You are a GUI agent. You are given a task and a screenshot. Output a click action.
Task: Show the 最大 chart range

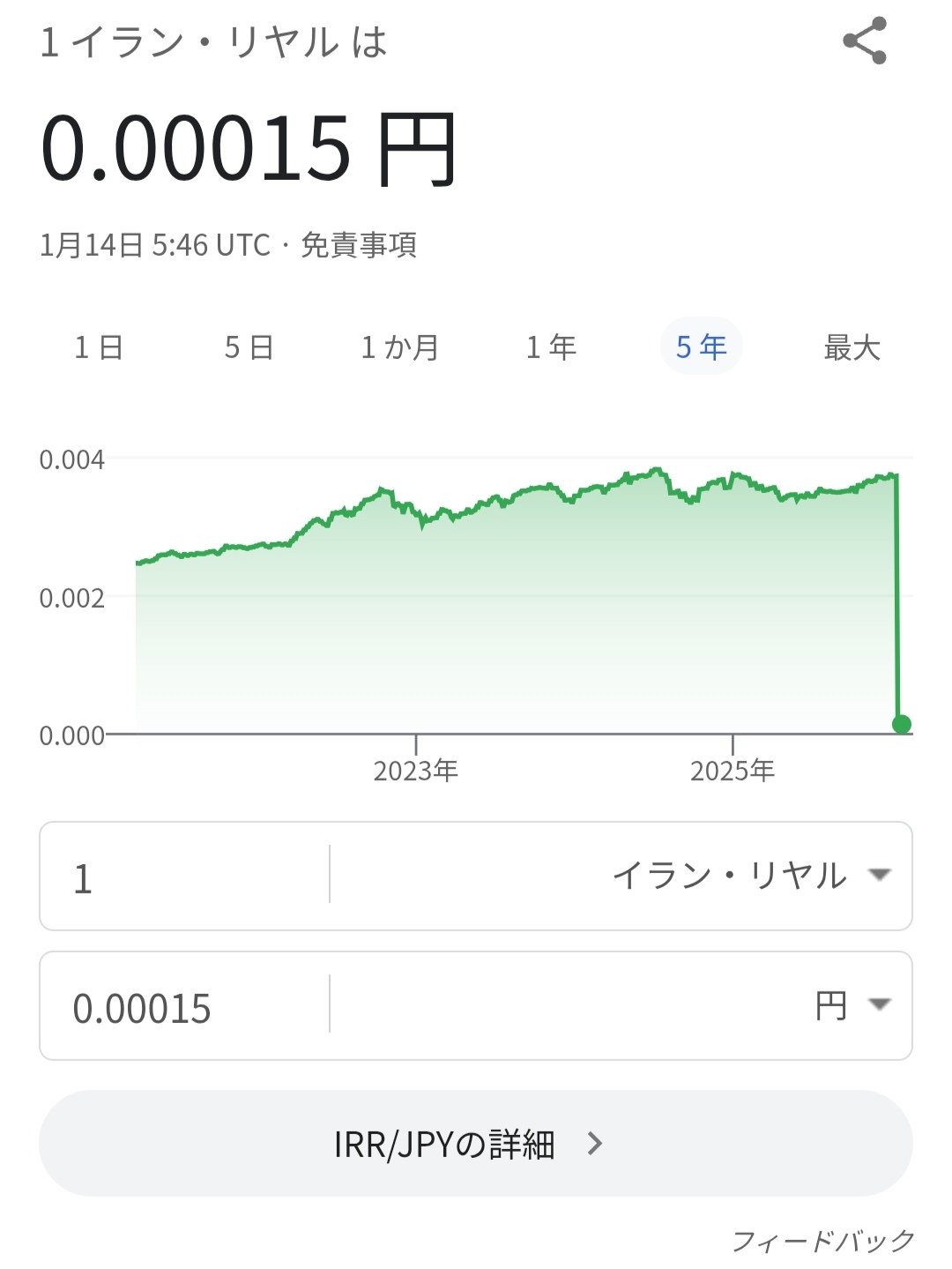pos(852,347)
